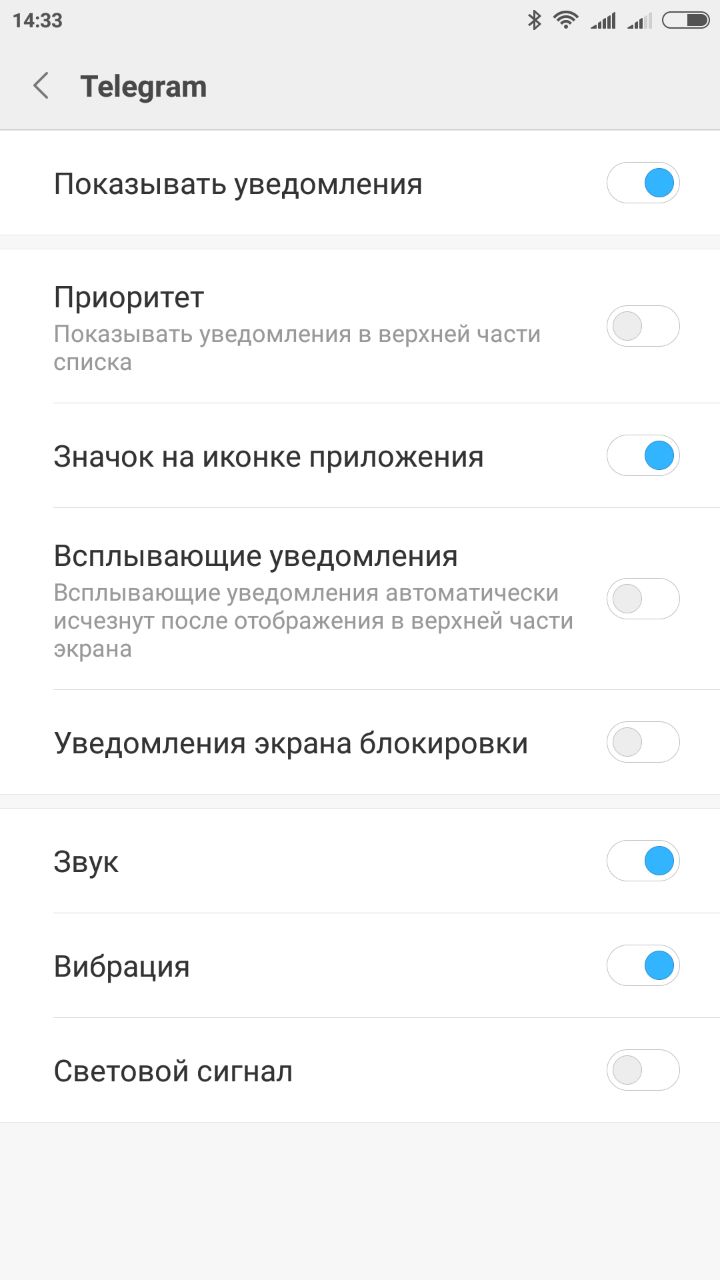
Task: Go back from Telegram notification settings
Action: point(41,87)
